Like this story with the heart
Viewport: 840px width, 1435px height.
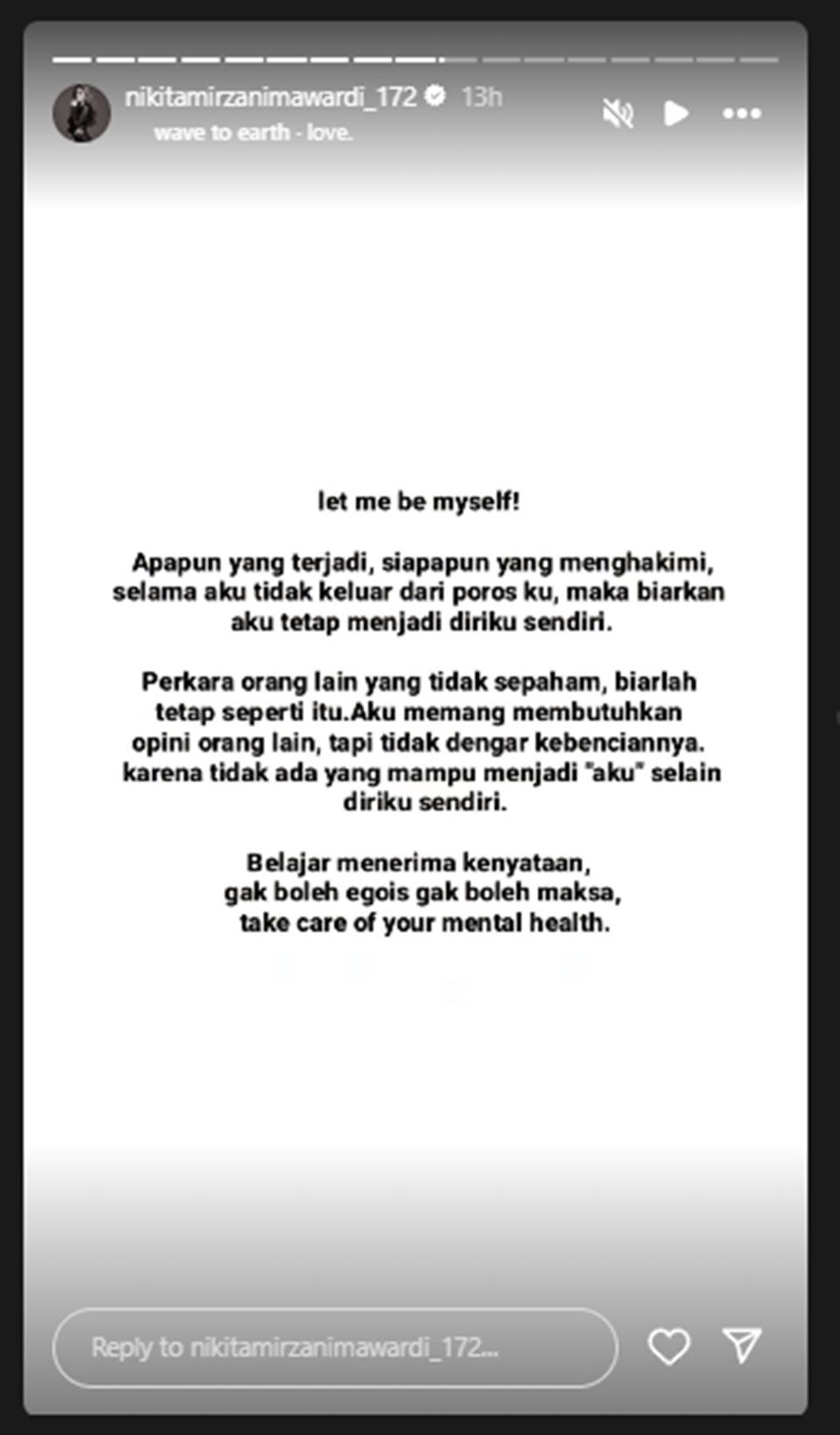coord(668,1347)
